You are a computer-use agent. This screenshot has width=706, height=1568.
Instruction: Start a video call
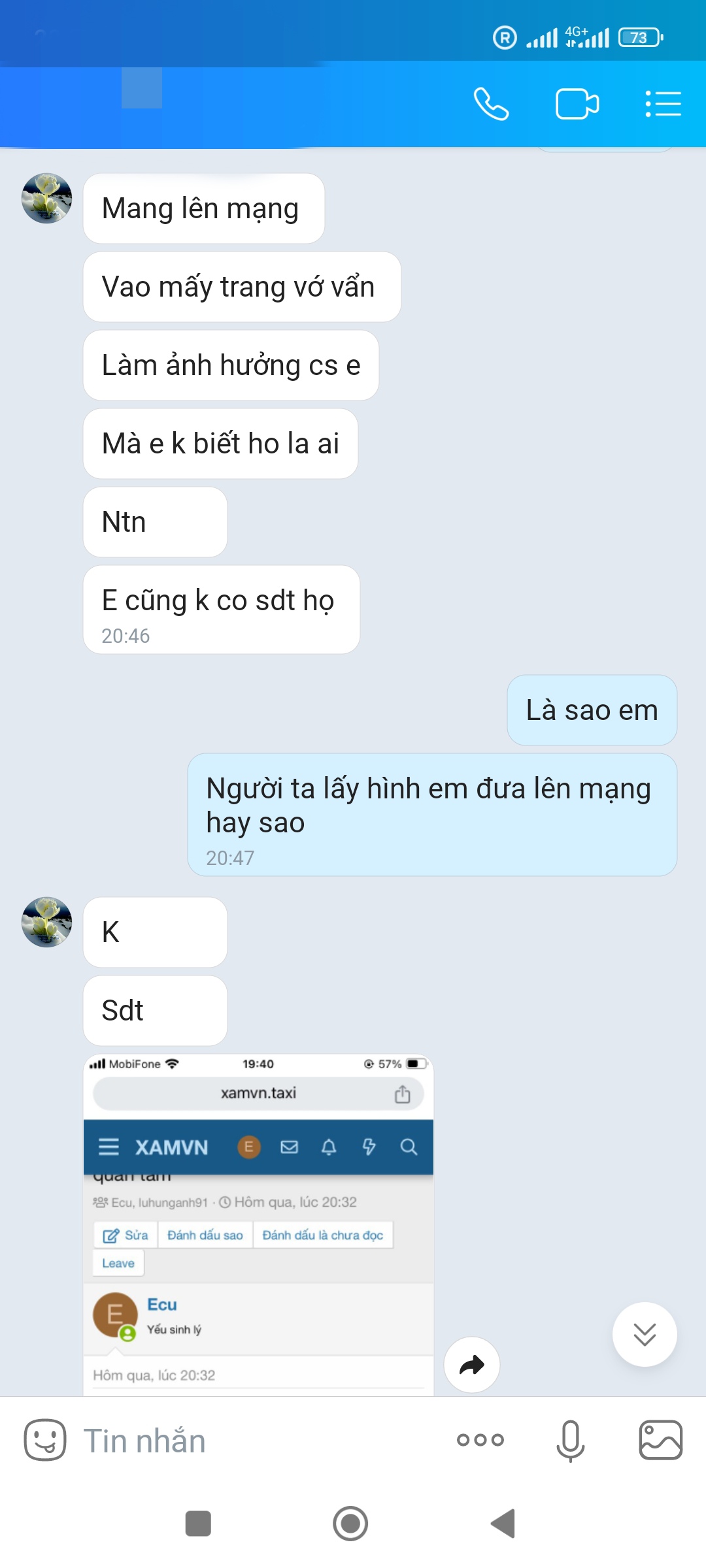(x=577, y=104)
